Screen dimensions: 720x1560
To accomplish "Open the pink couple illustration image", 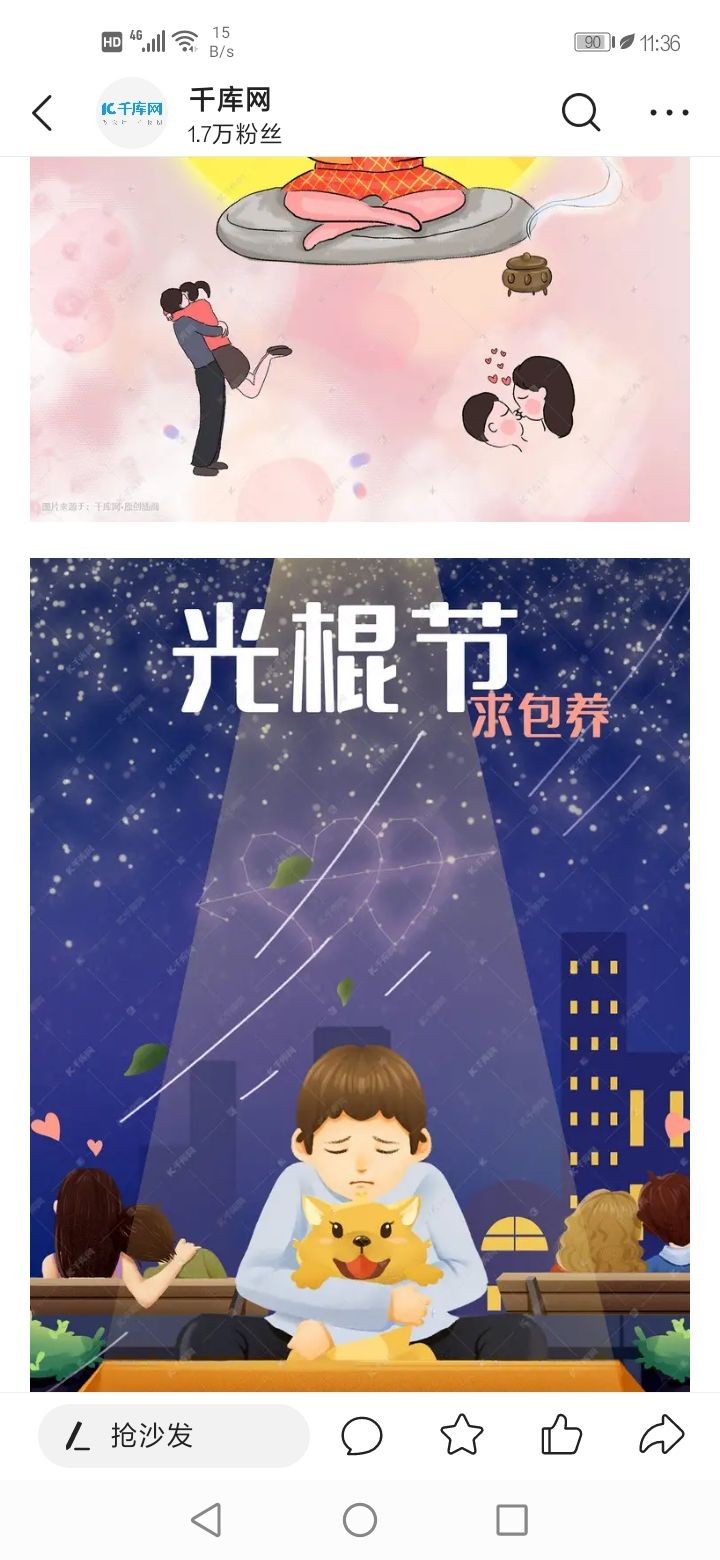I will (x=360, y=338).
